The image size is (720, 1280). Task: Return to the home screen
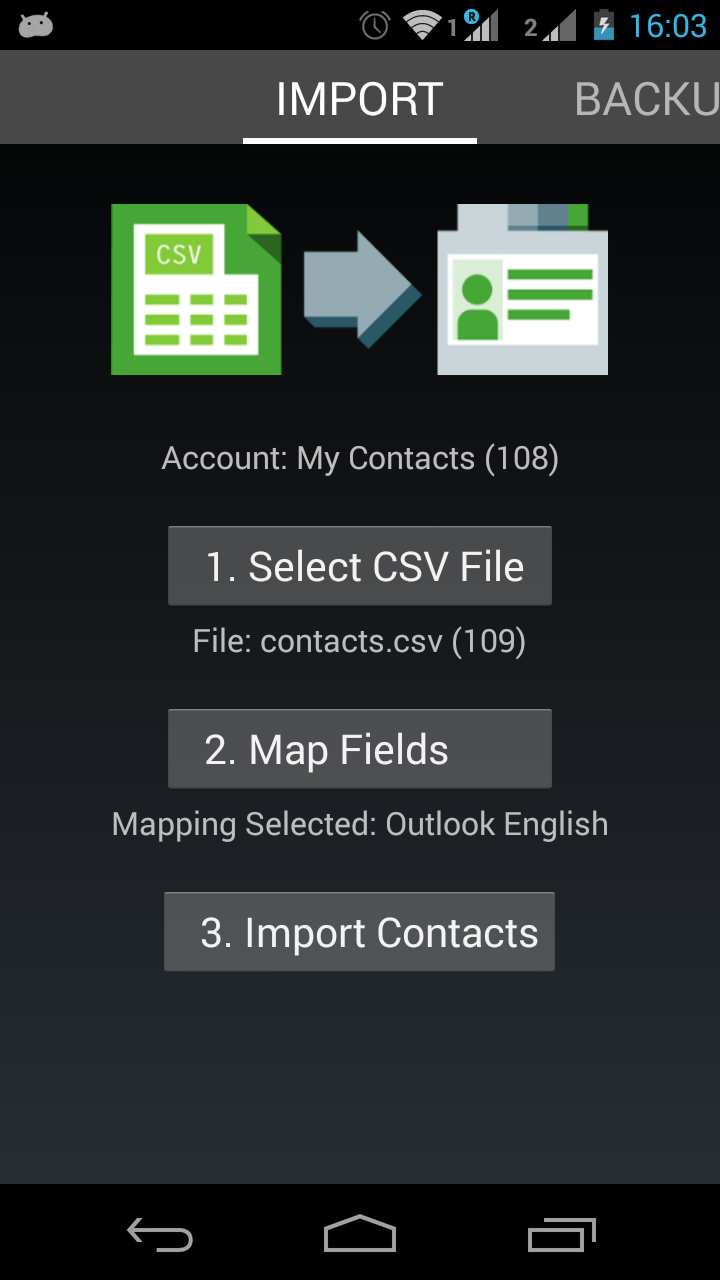tap(360, 1235)
